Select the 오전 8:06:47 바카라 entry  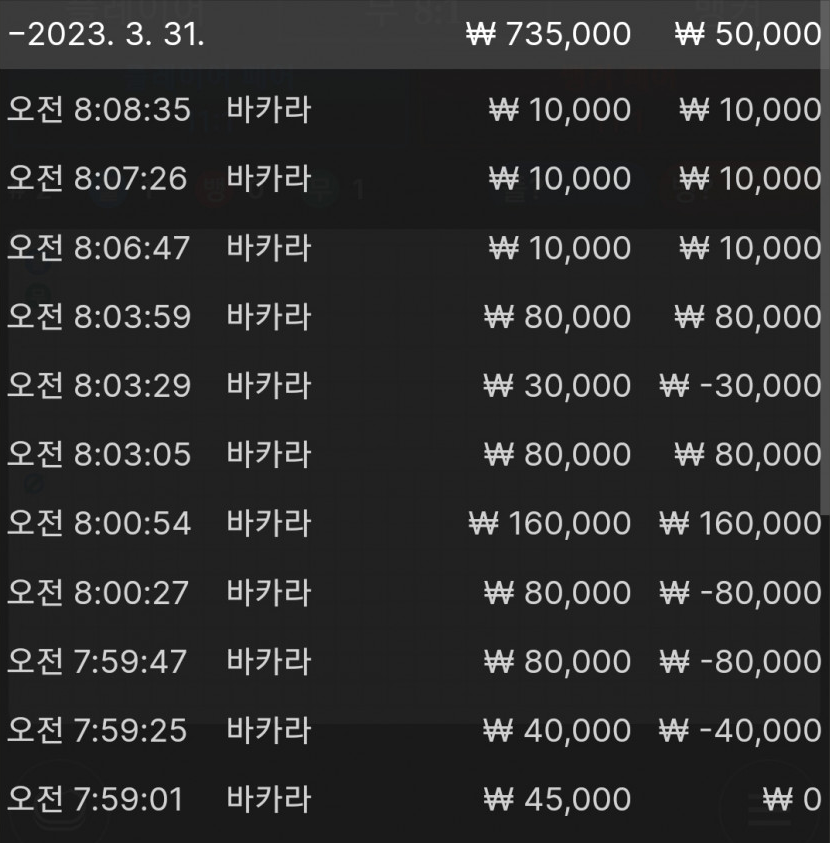tap(415, 248)
